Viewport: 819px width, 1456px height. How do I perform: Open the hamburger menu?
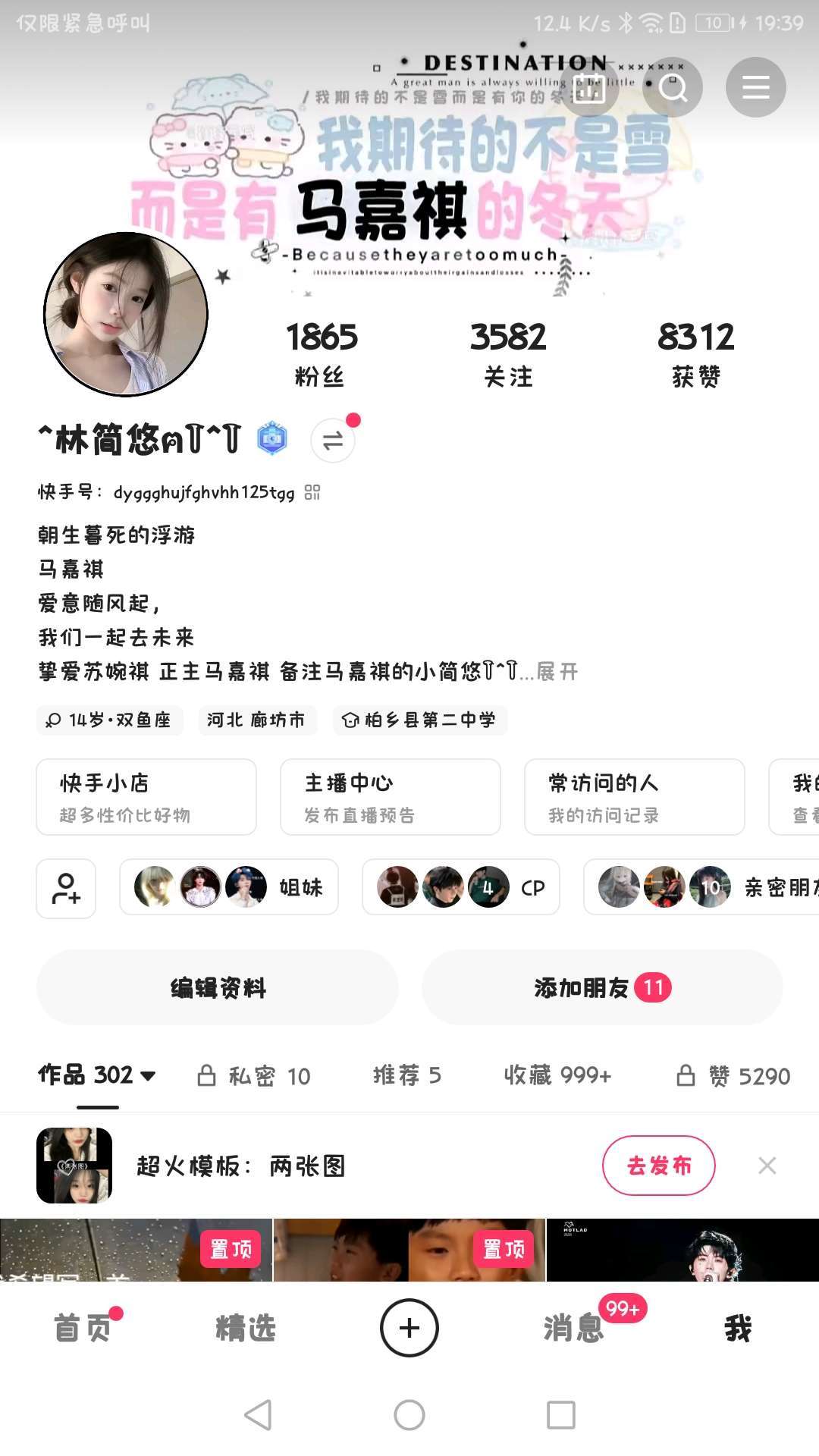tap(755, 88)
